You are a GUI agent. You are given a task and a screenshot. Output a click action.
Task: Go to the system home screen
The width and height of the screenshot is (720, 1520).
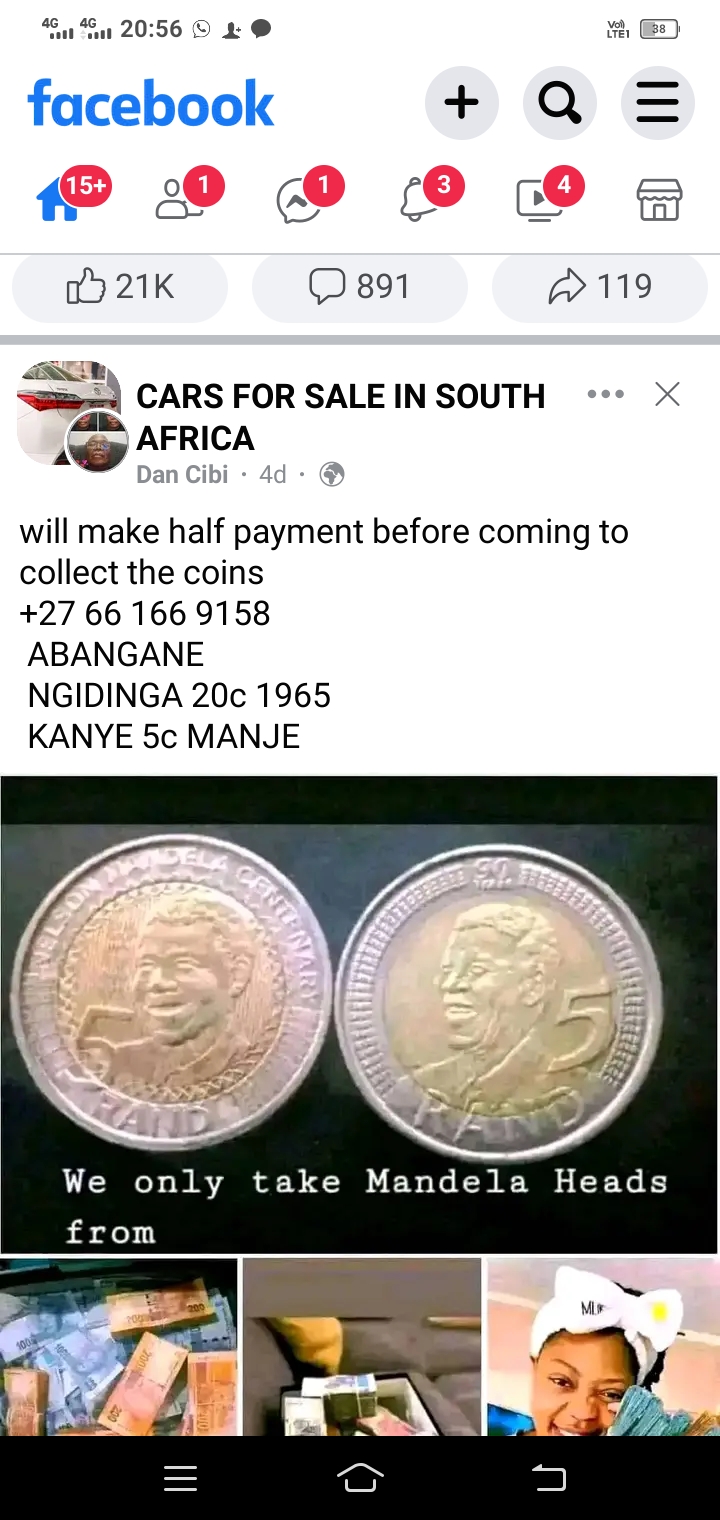pos(360,1478)
